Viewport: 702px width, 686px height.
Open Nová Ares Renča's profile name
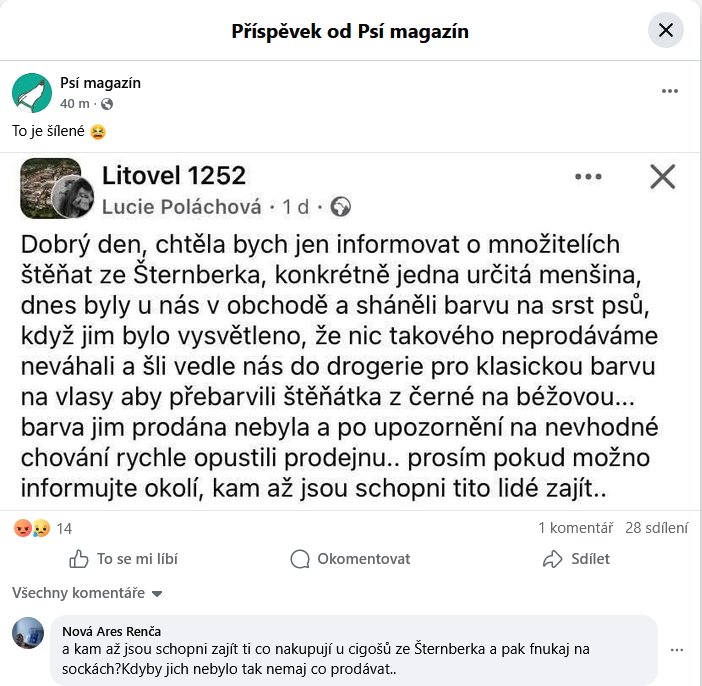coord(111,631)
